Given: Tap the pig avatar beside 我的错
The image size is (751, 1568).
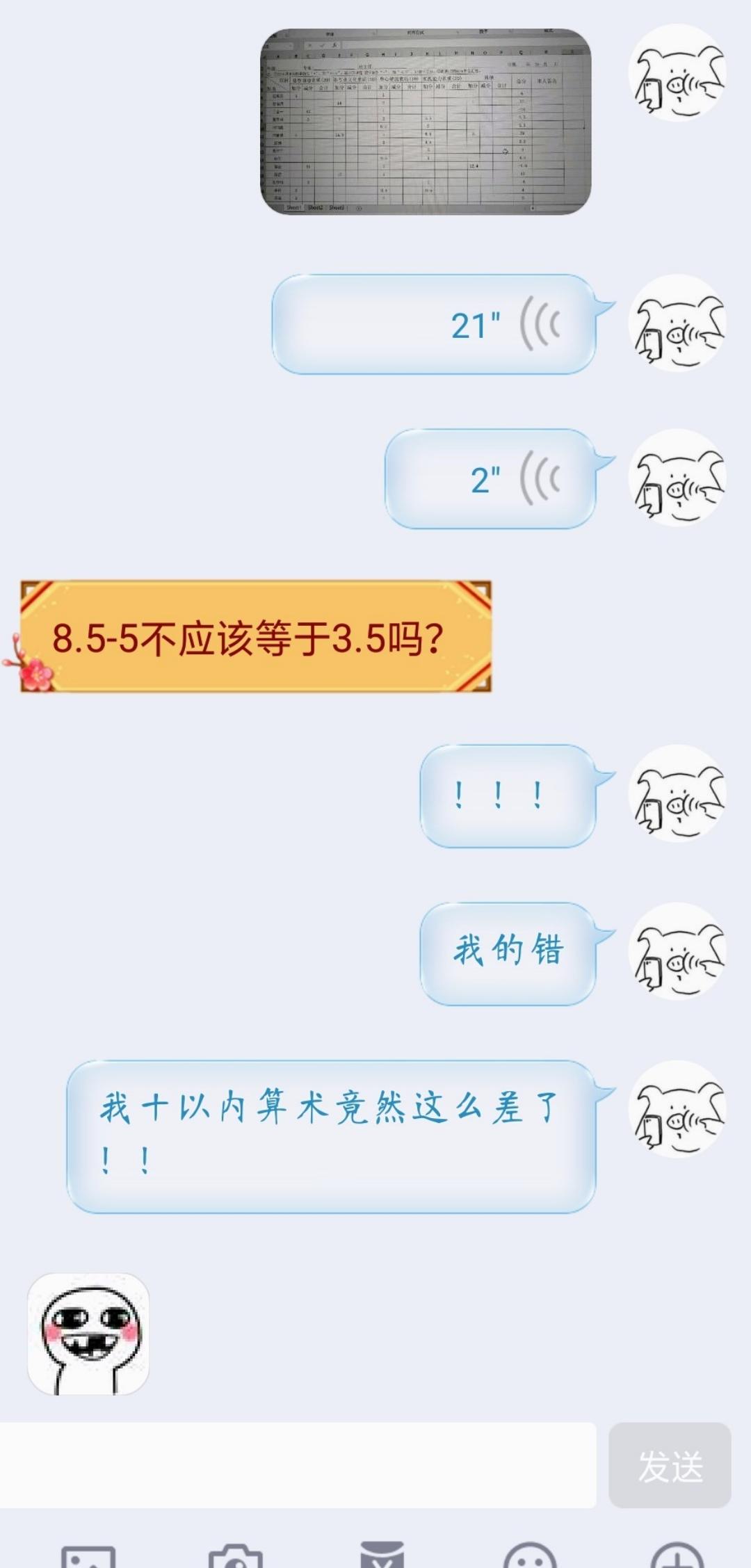Looking at the screenshot, I should [x=677, y=951].
